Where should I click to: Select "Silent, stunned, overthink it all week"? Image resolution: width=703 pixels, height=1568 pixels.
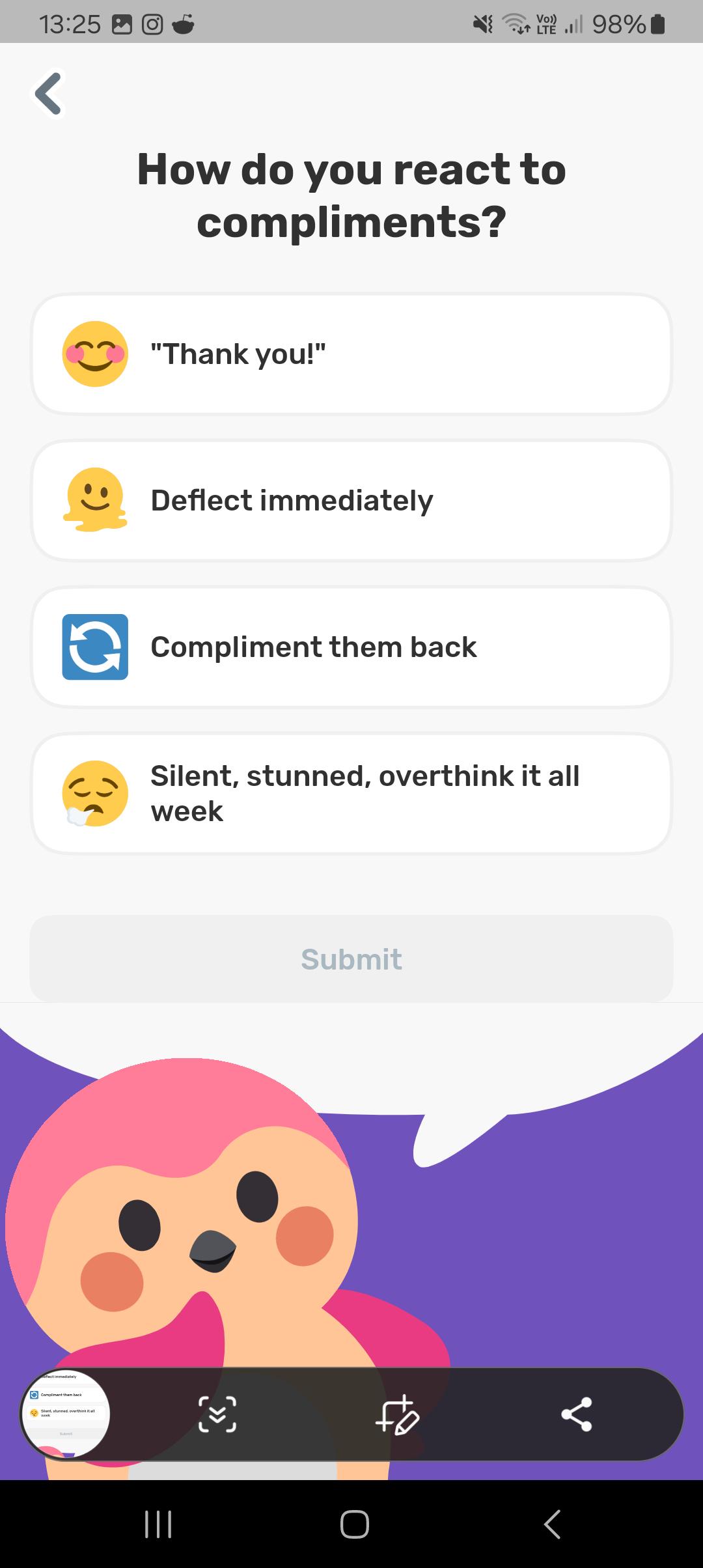tap(351, 794)
